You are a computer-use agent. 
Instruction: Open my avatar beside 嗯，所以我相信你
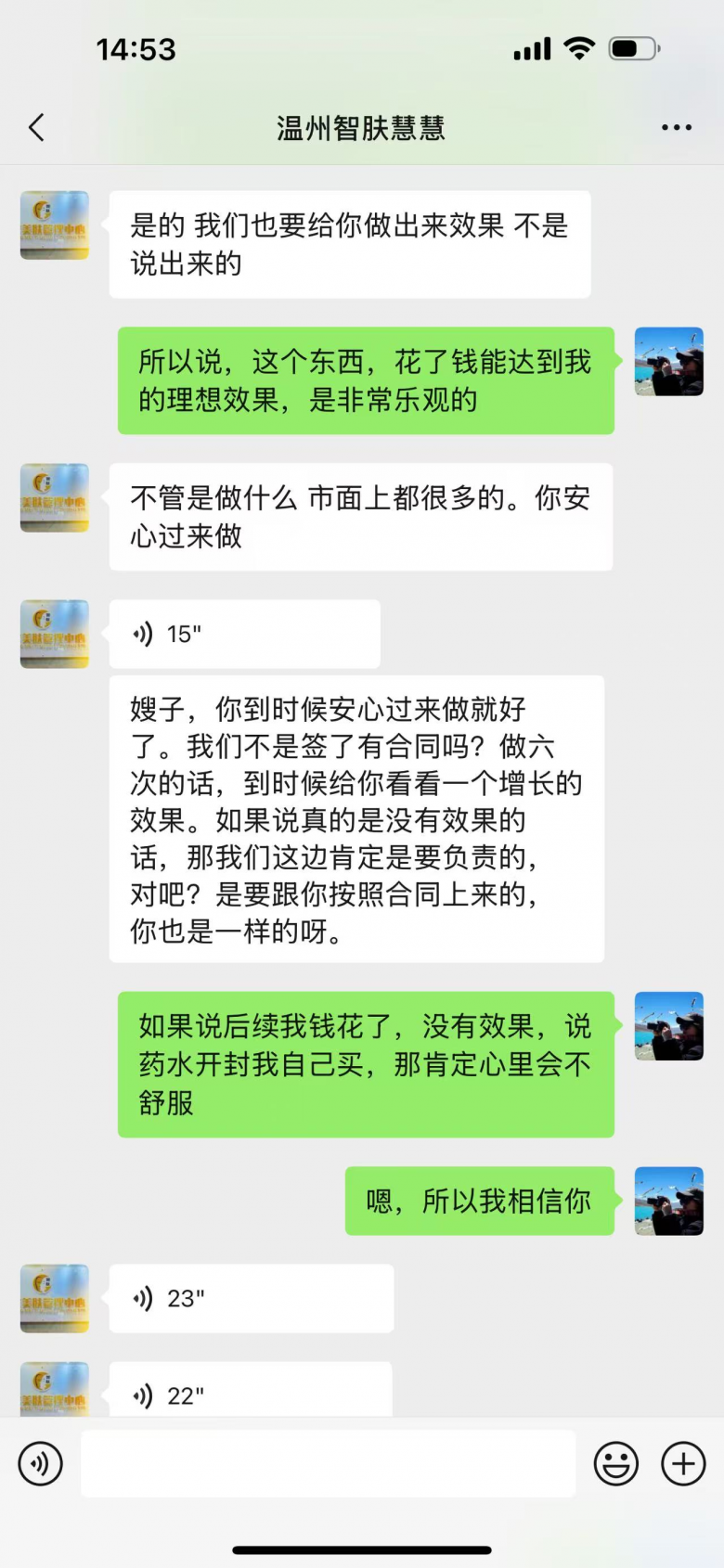(x=668, y=1201)
